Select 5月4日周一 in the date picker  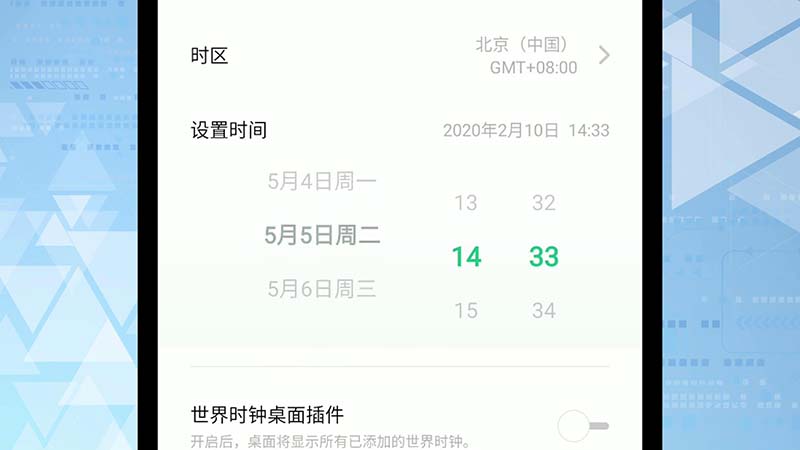[x=322, y=181]
